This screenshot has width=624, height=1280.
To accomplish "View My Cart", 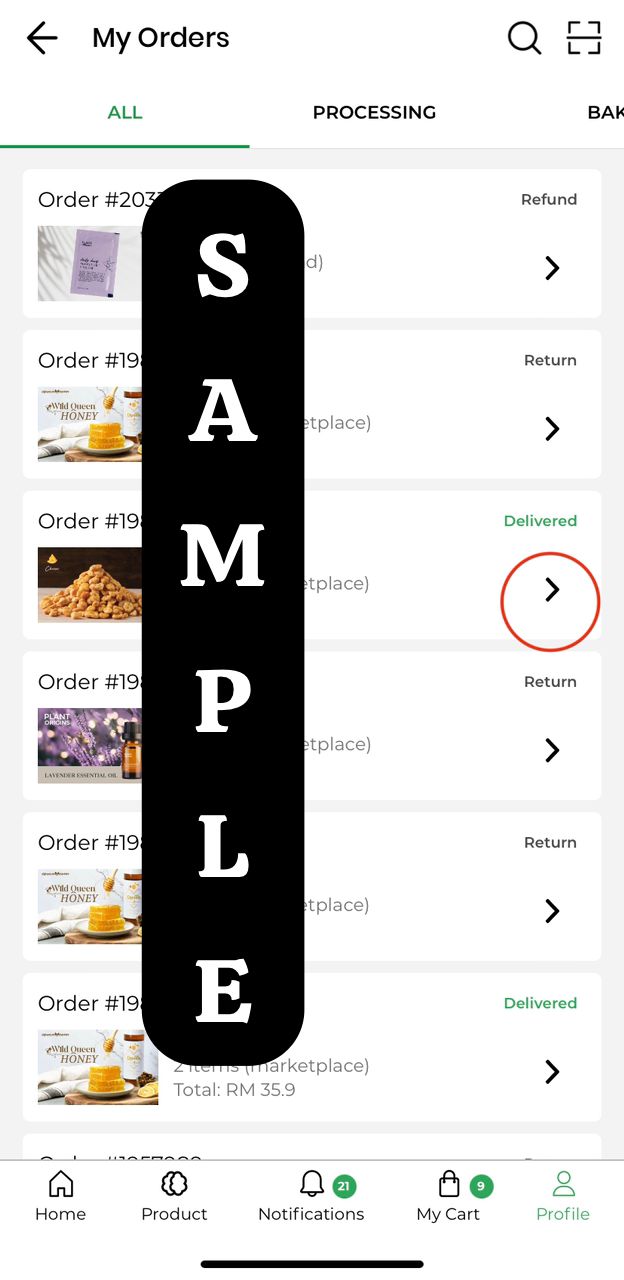I will (x=449, y=1197).
